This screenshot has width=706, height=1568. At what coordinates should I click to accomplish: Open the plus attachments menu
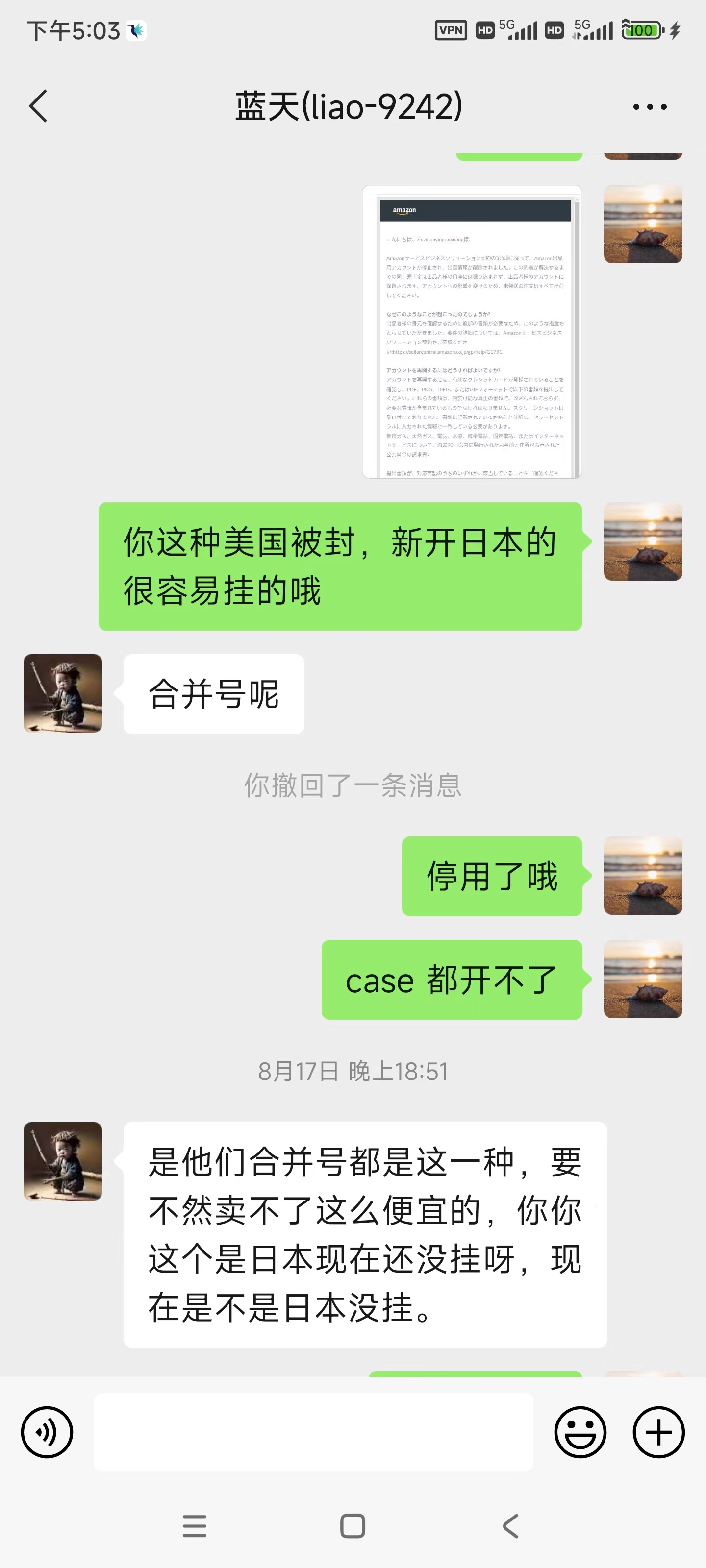658,1432
